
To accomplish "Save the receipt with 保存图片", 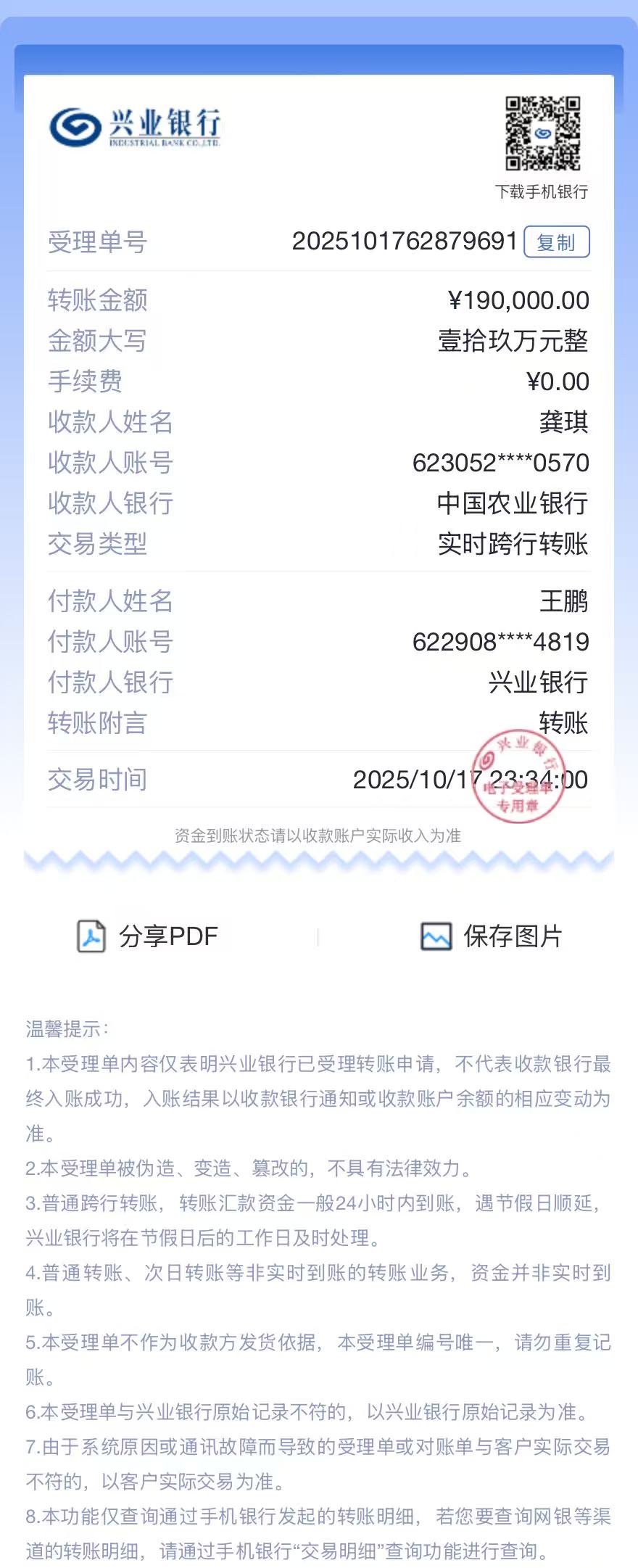I will (x=492, y=936).
